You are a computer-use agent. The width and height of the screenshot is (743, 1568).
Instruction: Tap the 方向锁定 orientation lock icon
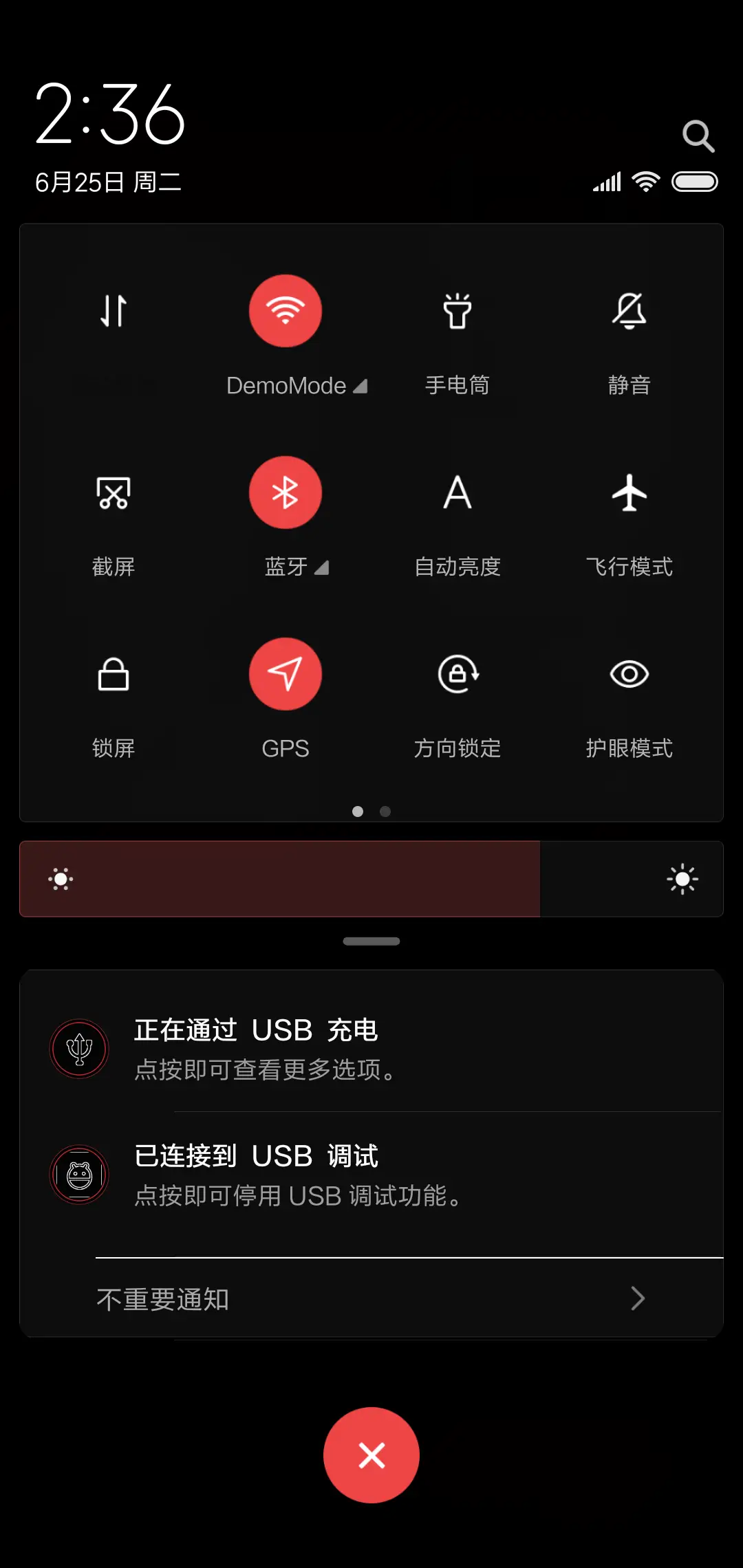[457, 675]
